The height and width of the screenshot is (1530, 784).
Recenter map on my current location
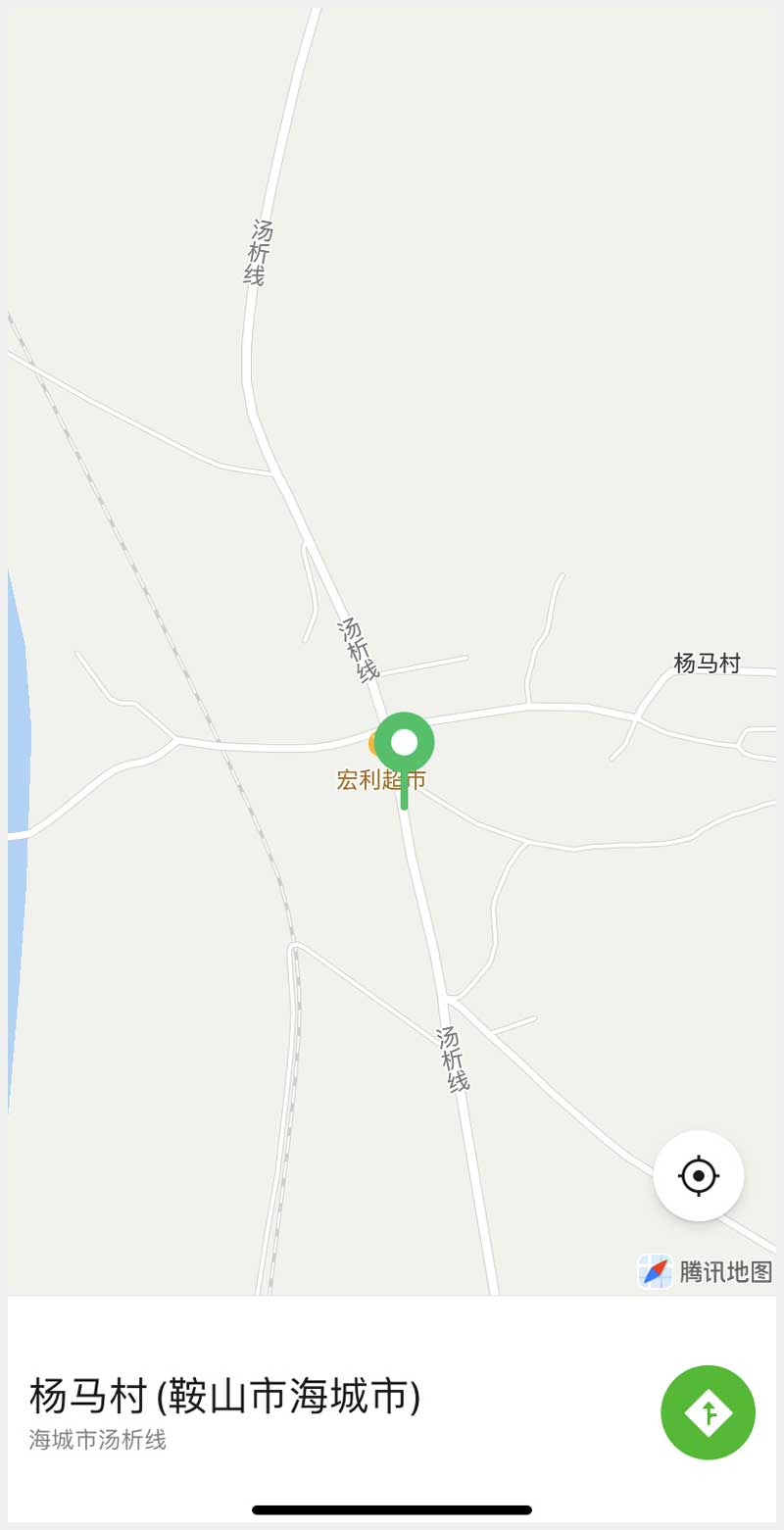[x=698, y=1175]
